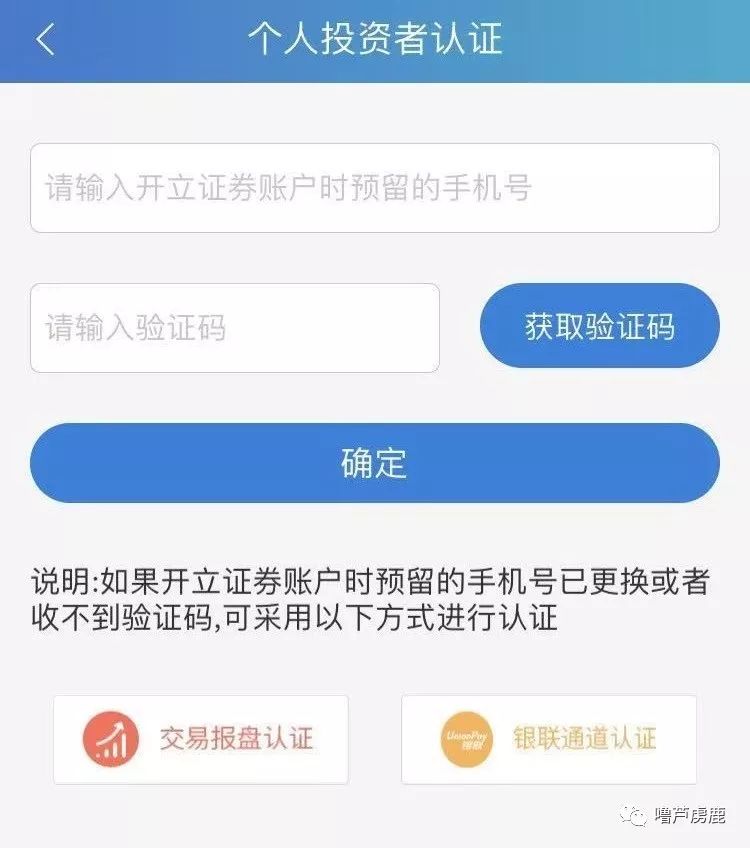750x848 pixels.
Task: Select the phone number input field
Action: [x=375, y=187]
